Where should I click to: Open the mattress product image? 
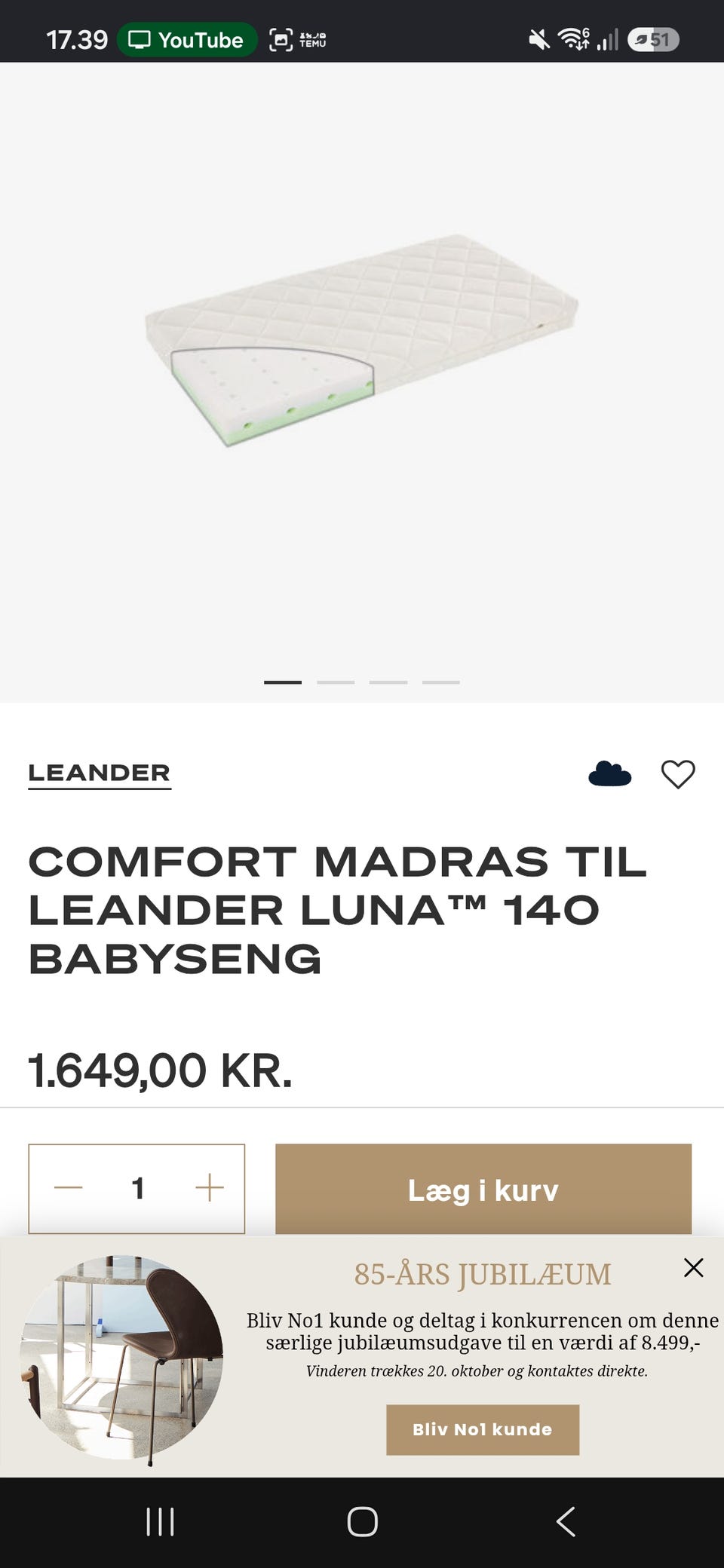[362, 340]
